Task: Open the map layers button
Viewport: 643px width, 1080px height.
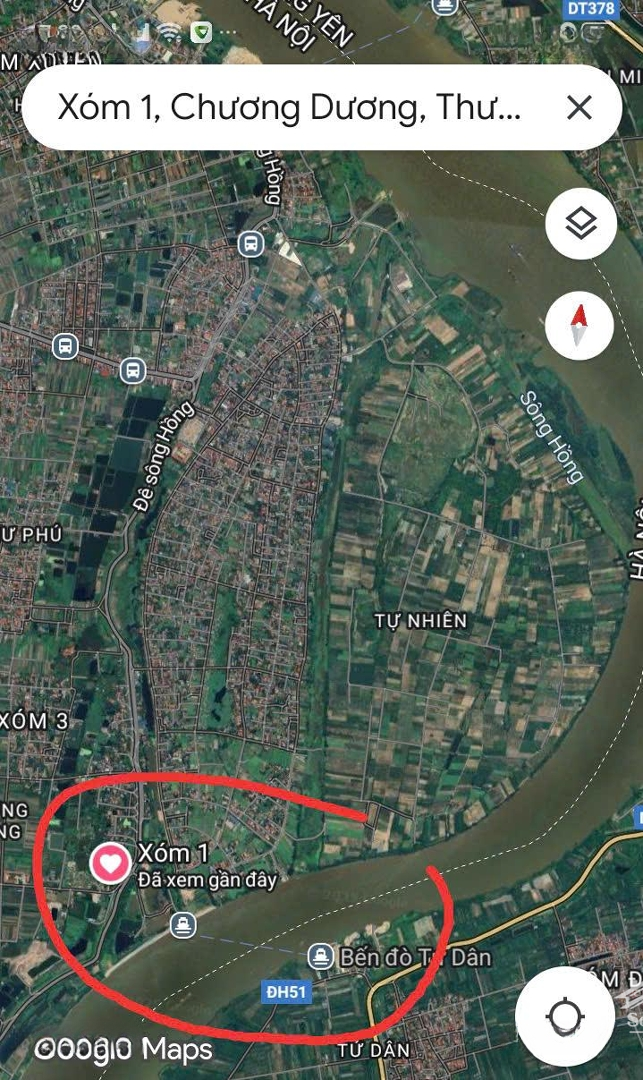Action: 580,224
